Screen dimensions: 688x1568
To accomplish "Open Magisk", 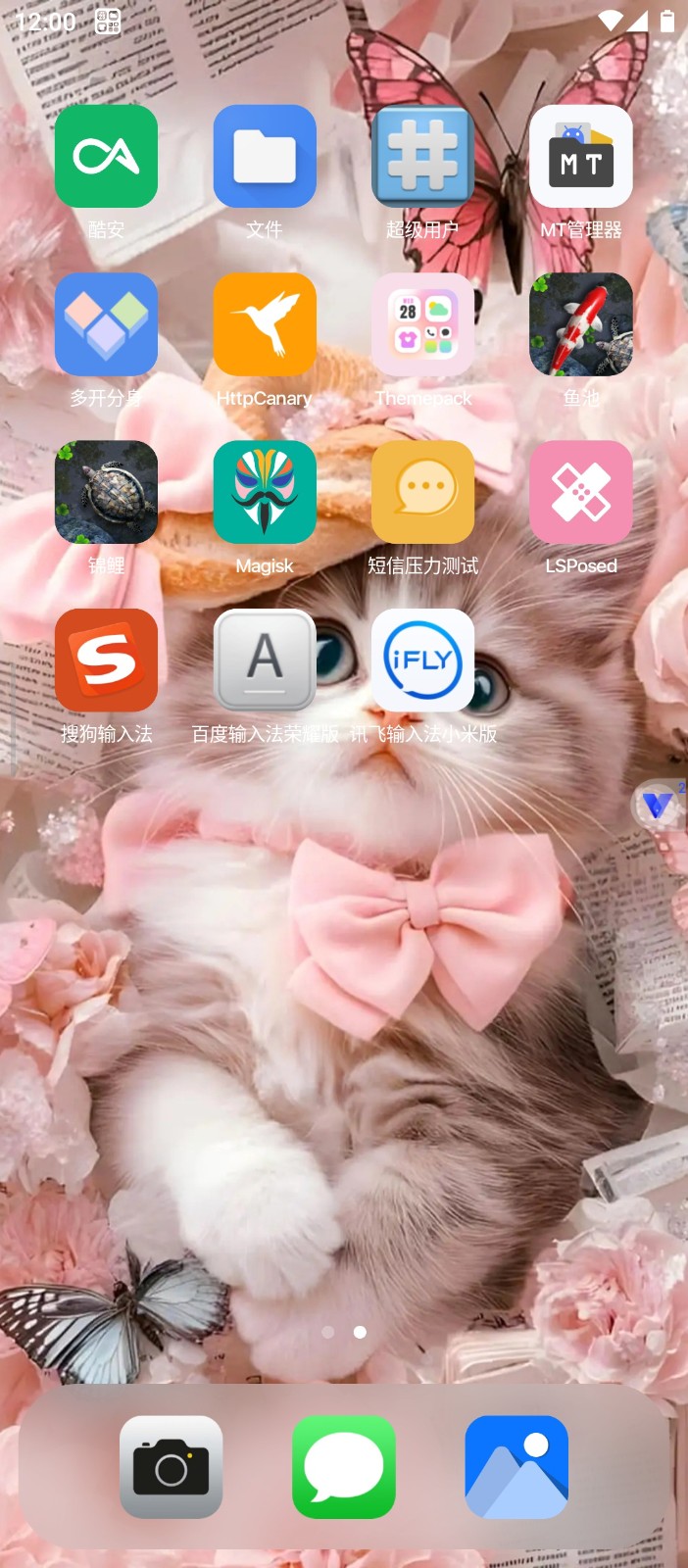I will click(x=265, y=492).
